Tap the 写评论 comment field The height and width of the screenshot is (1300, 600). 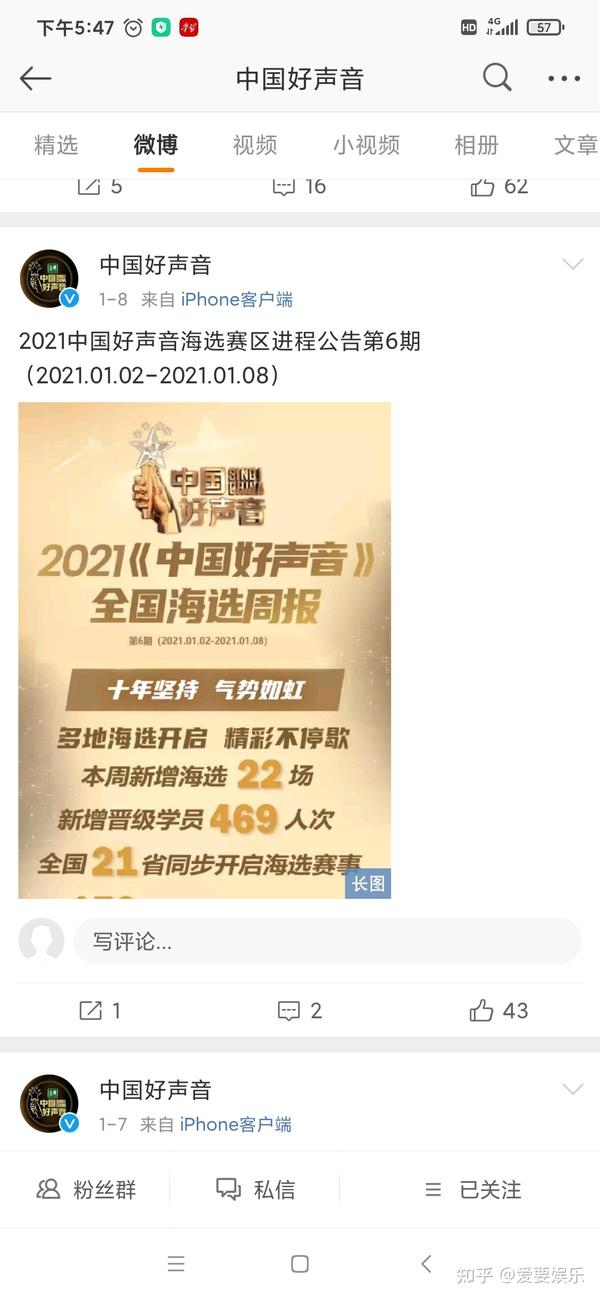[x=327, y=941]
